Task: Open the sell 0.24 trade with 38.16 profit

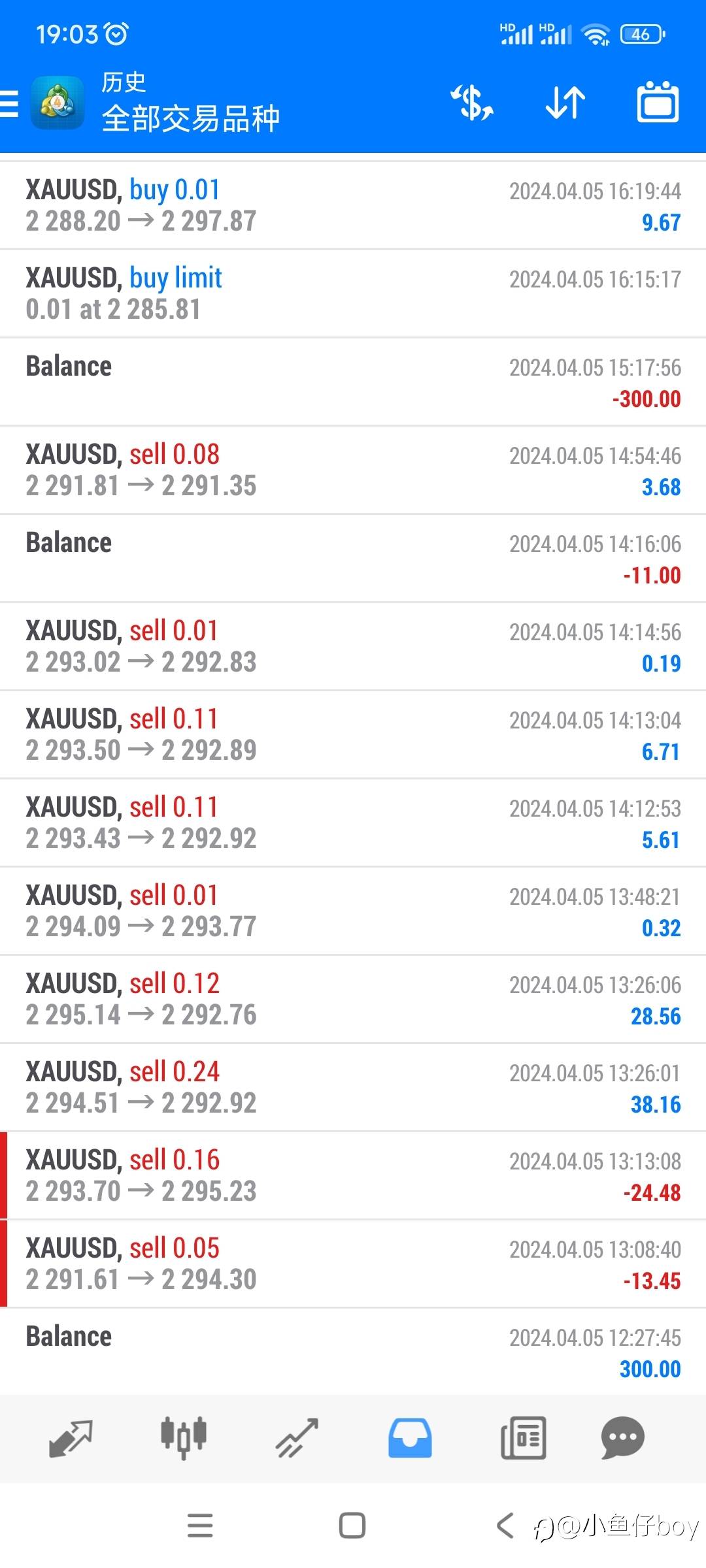Action: 353,1088
